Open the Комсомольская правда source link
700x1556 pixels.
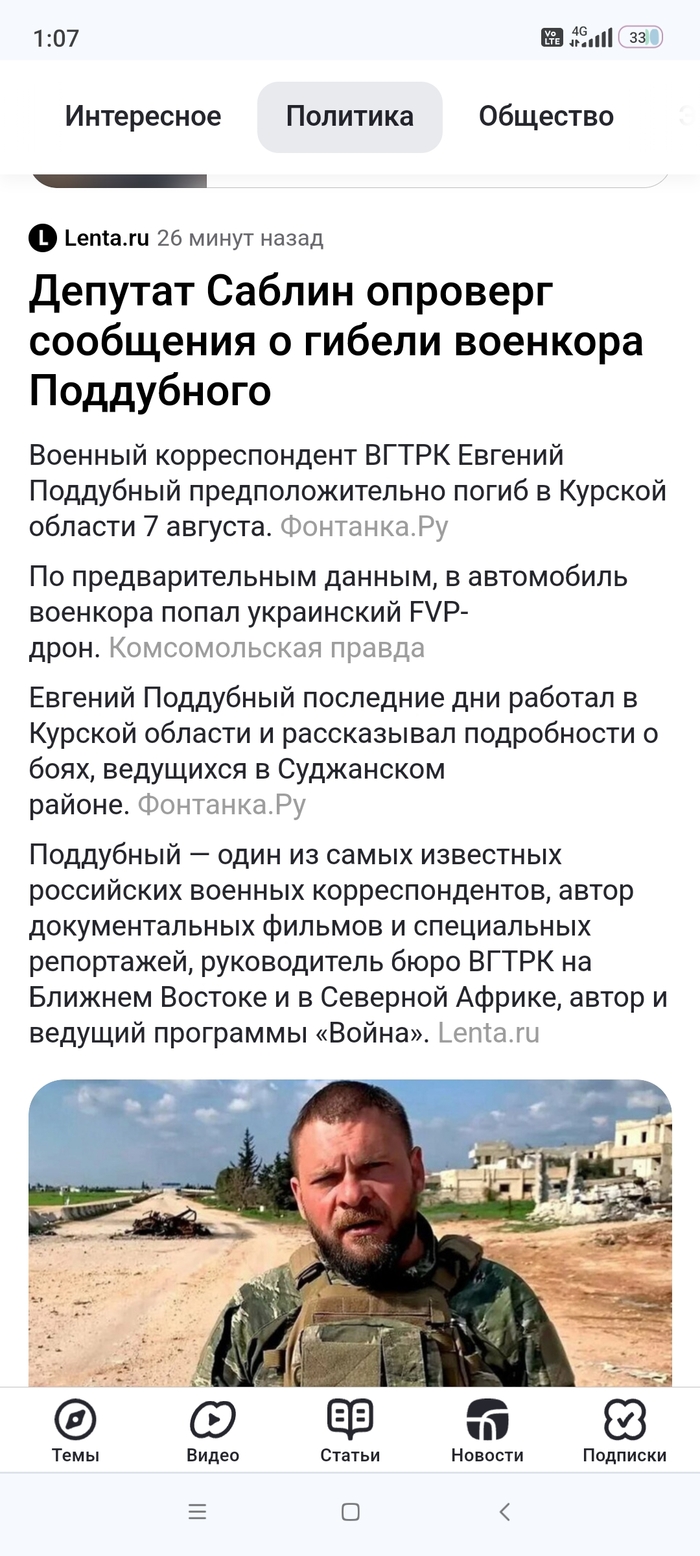click(266, 648)
